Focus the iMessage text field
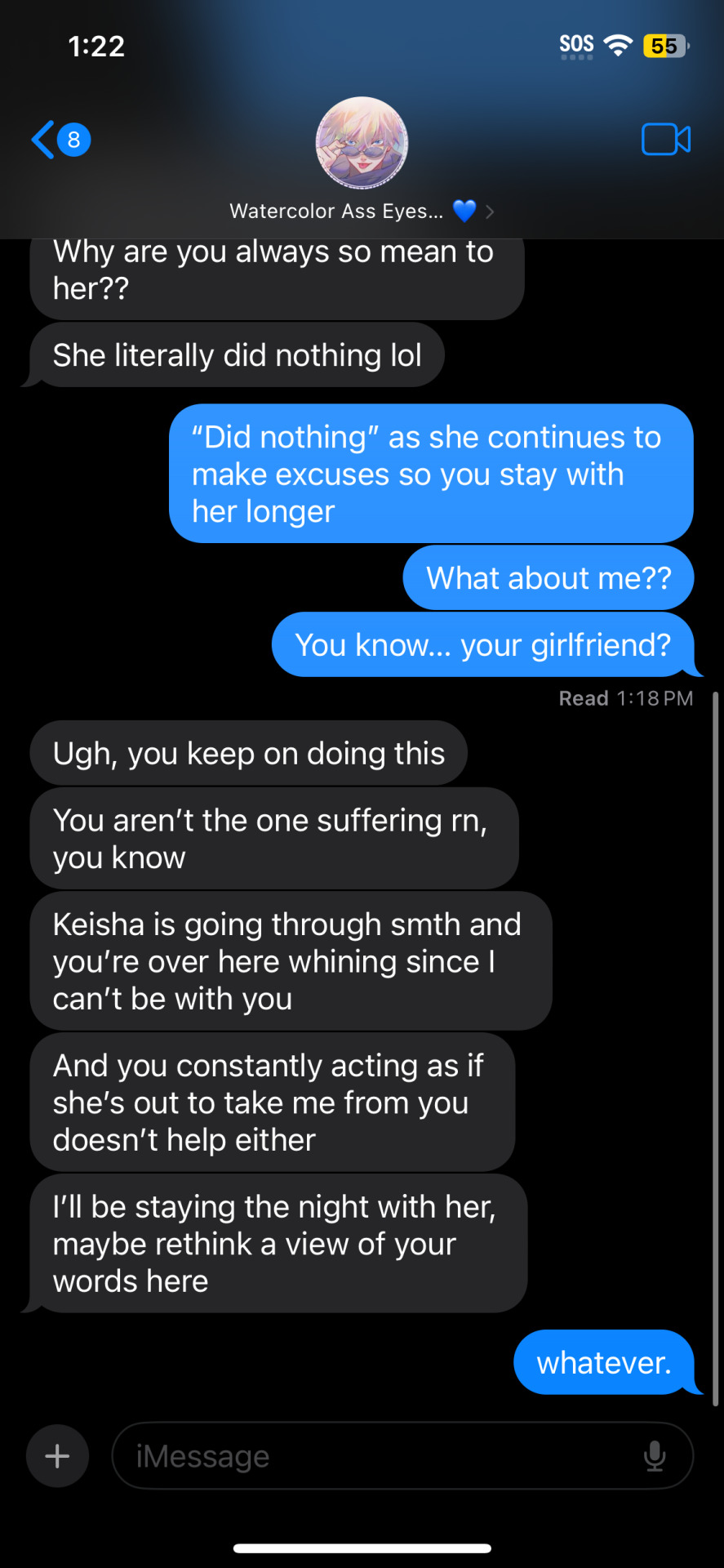This screenshot has width=724, height=1568. [x=375, y=1456]
